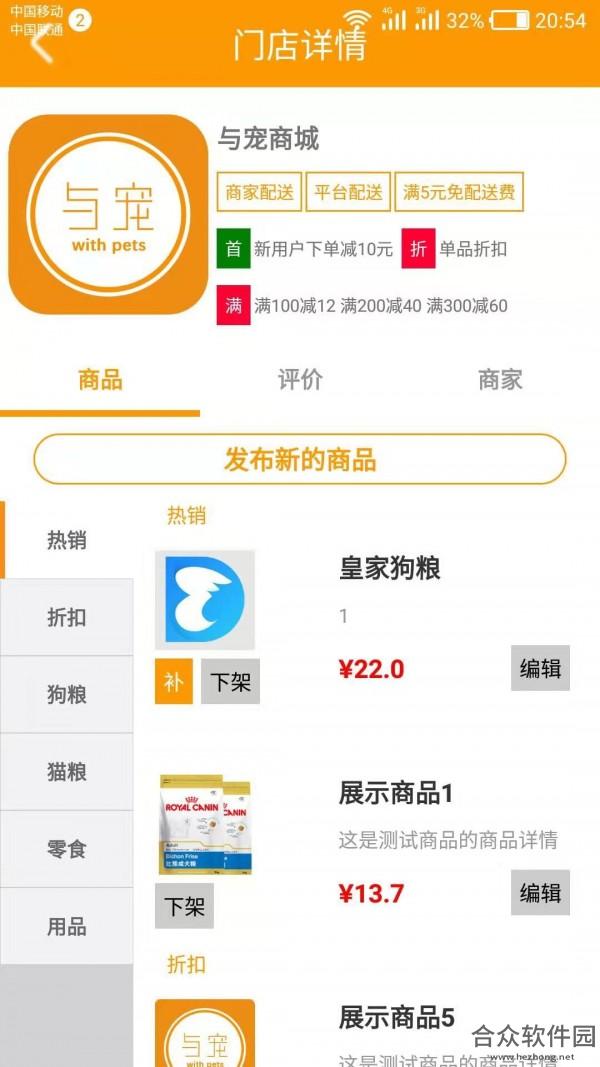Switch to the 商家 tab
The height and width of the screenshot is (1067, 600).
(500, 380)
